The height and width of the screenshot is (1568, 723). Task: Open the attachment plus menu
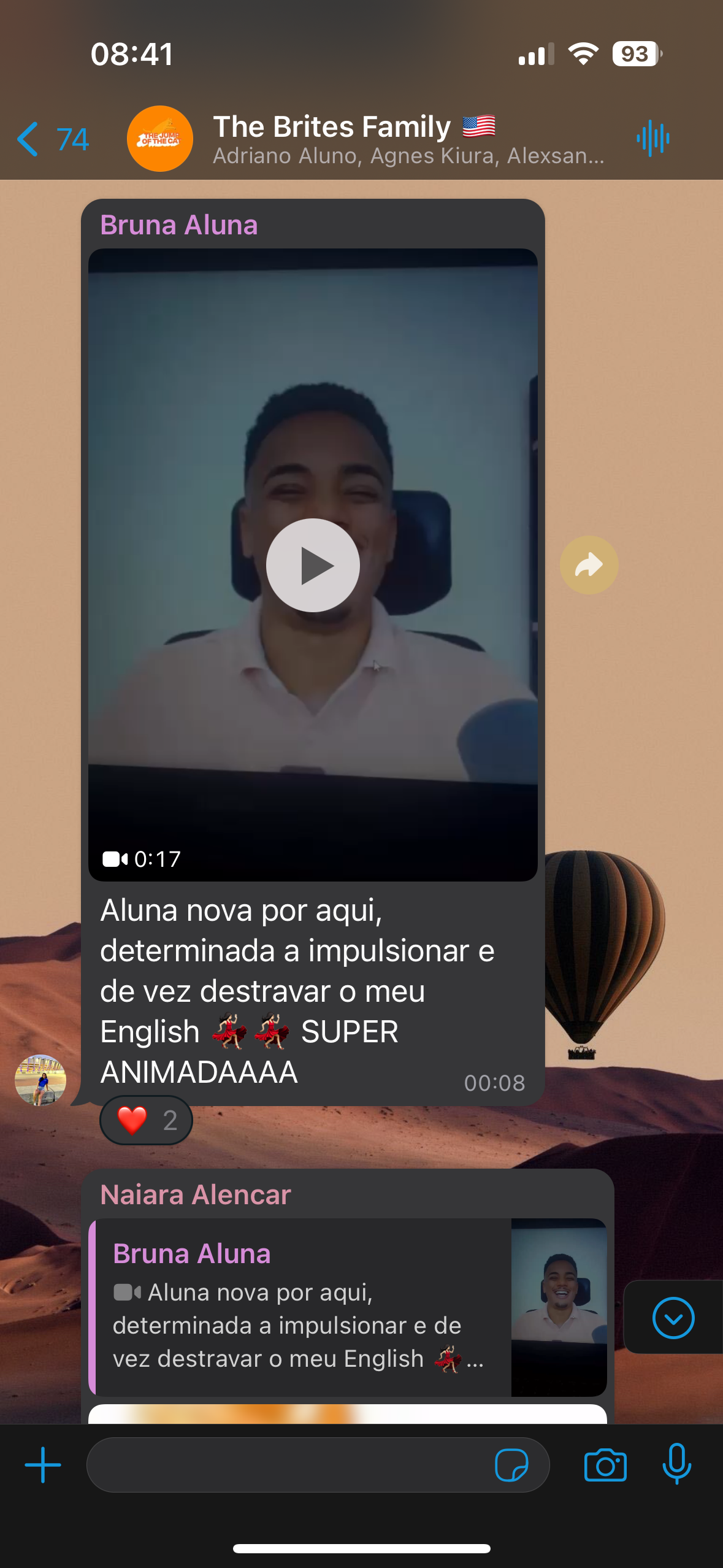coord(43,1465)
